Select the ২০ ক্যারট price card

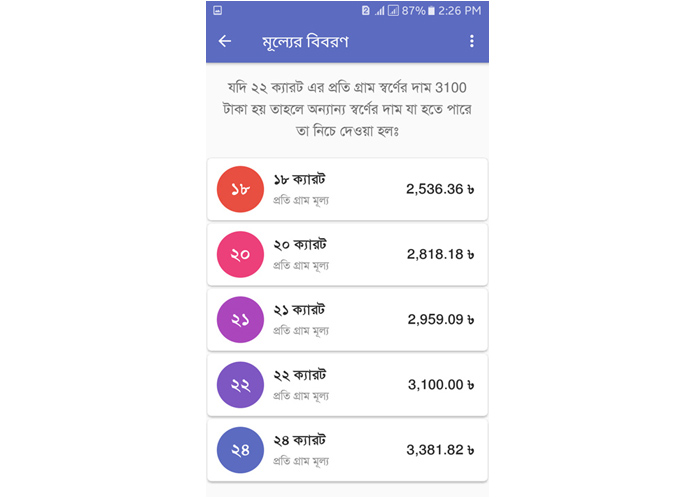point(347,254)
